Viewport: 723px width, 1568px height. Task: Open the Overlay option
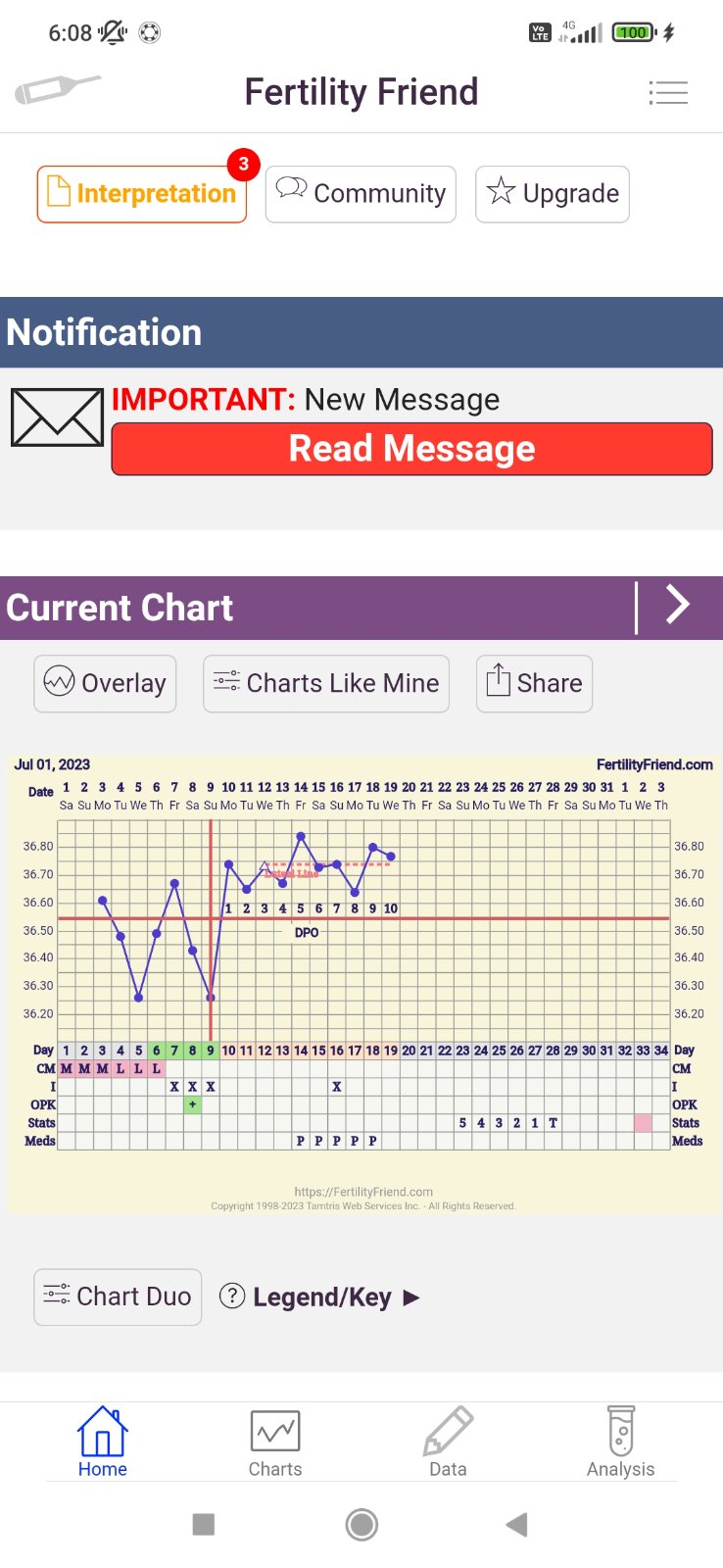pyautogui.click(x=105, y=683)
